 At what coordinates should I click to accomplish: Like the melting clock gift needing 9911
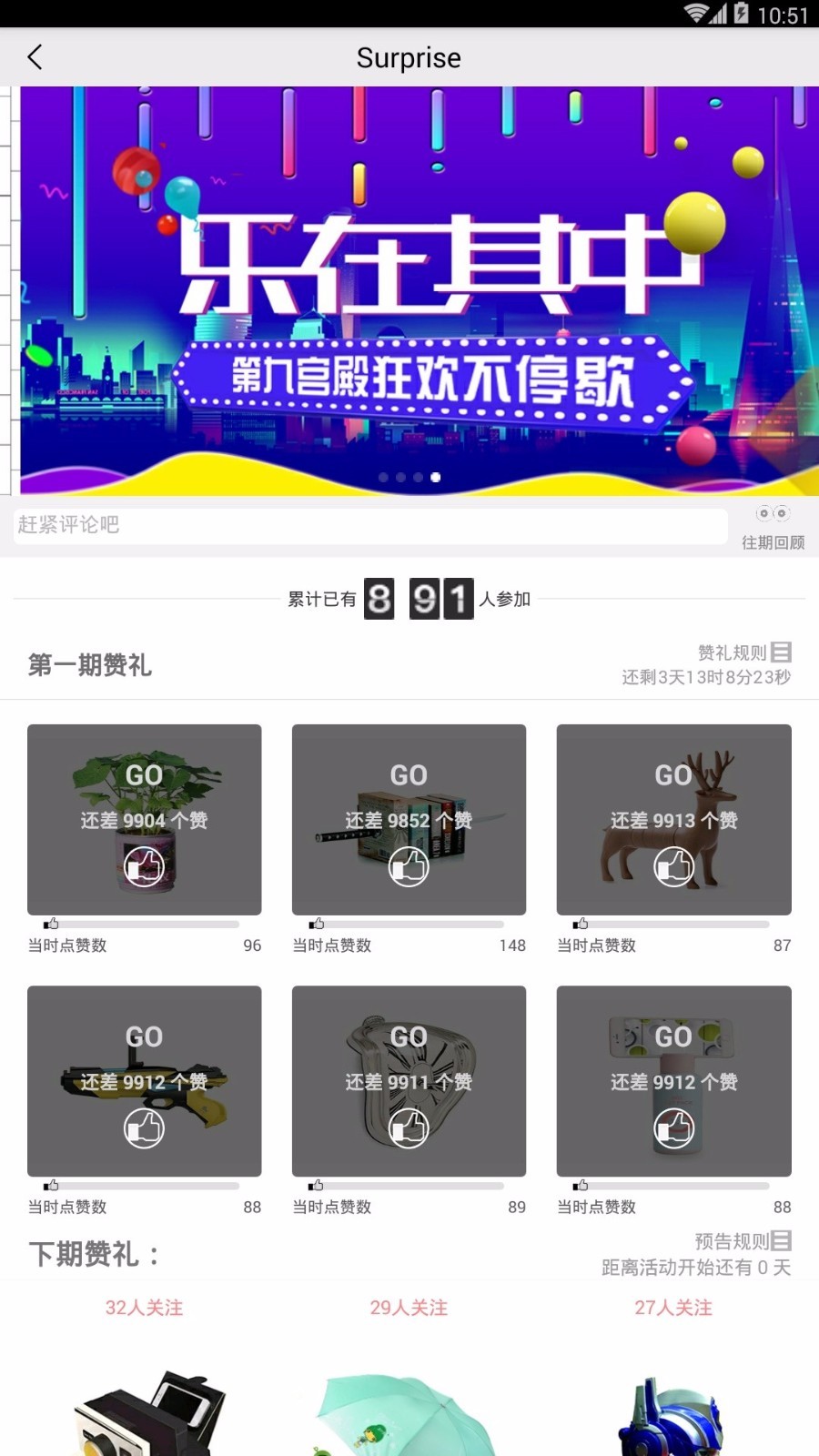tap(409, 1128)
